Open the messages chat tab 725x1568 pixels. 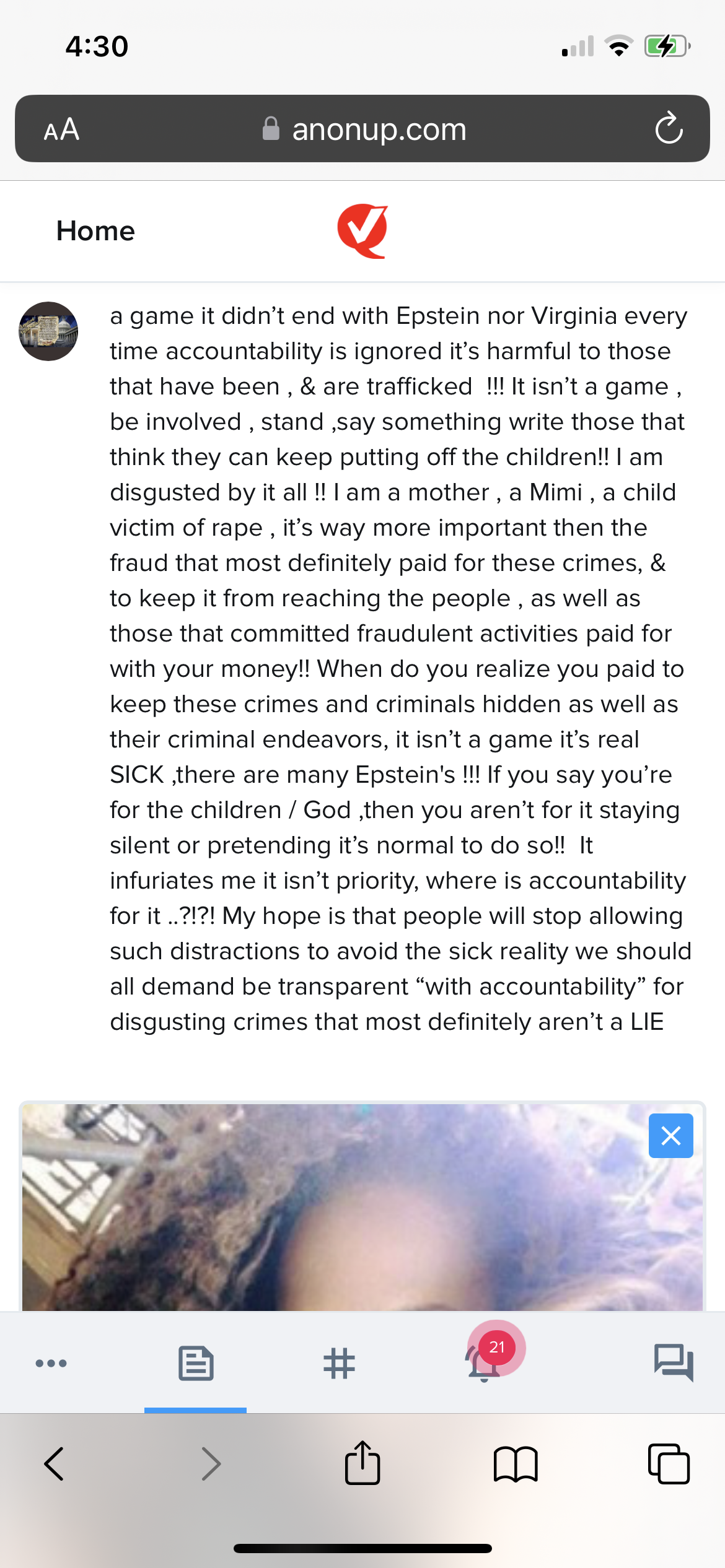click(673, 1363)
